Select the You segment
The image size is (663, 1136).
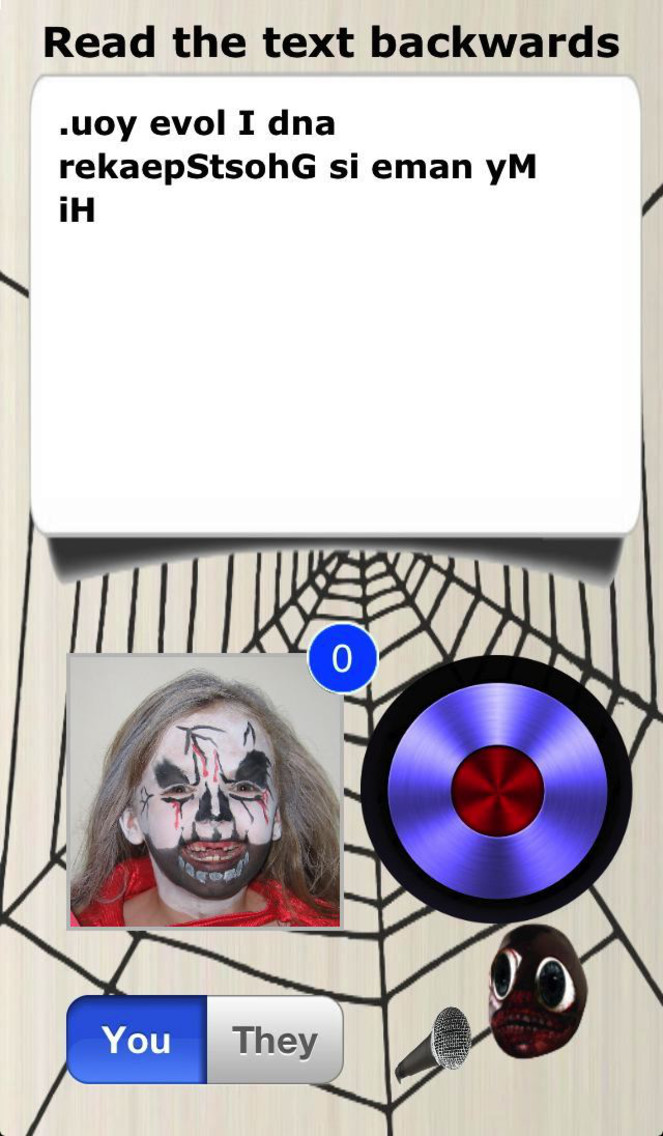click(x=137, y=1040)
